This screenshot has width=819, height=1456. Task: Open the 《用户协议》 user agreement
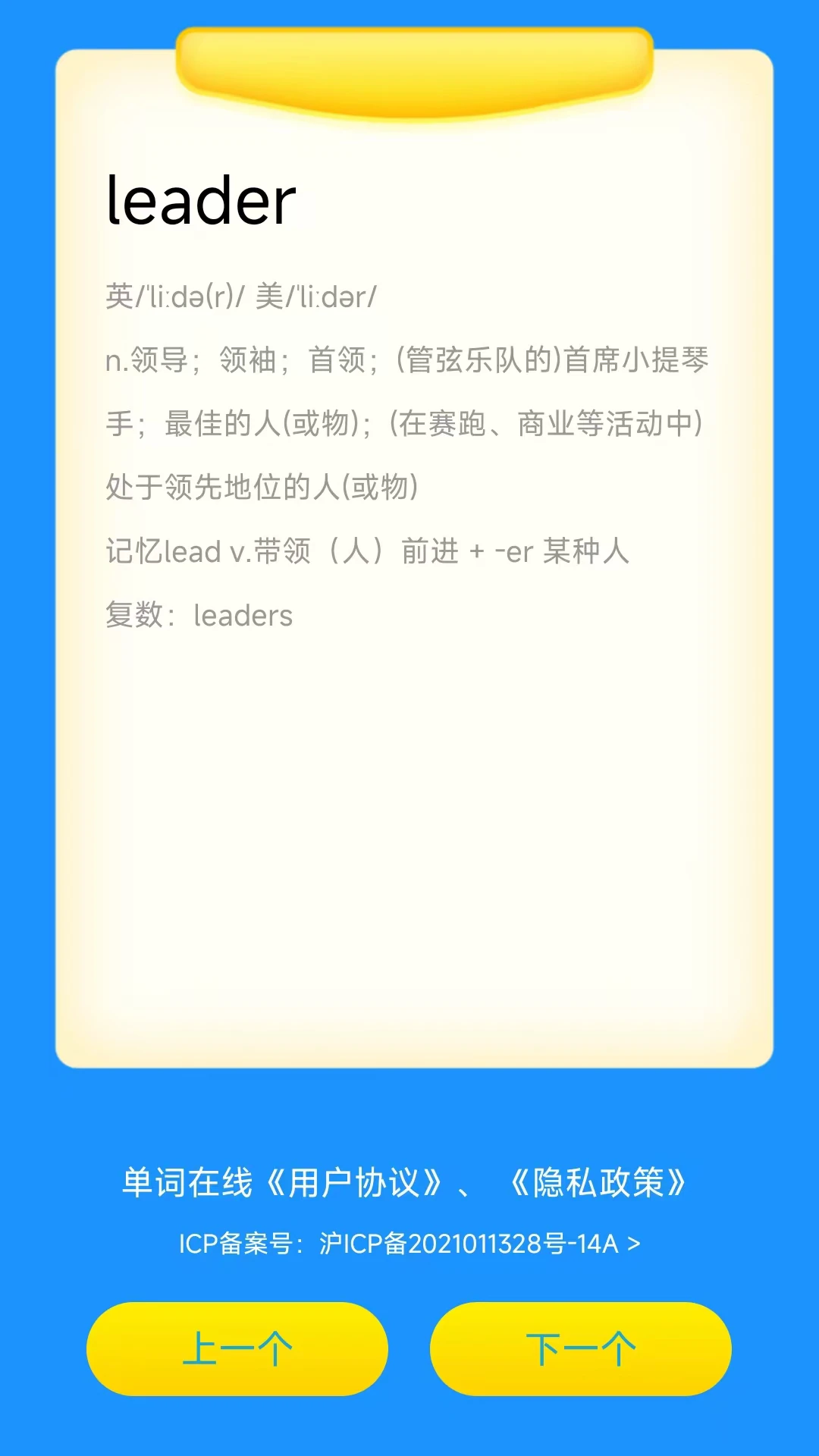354,1183
